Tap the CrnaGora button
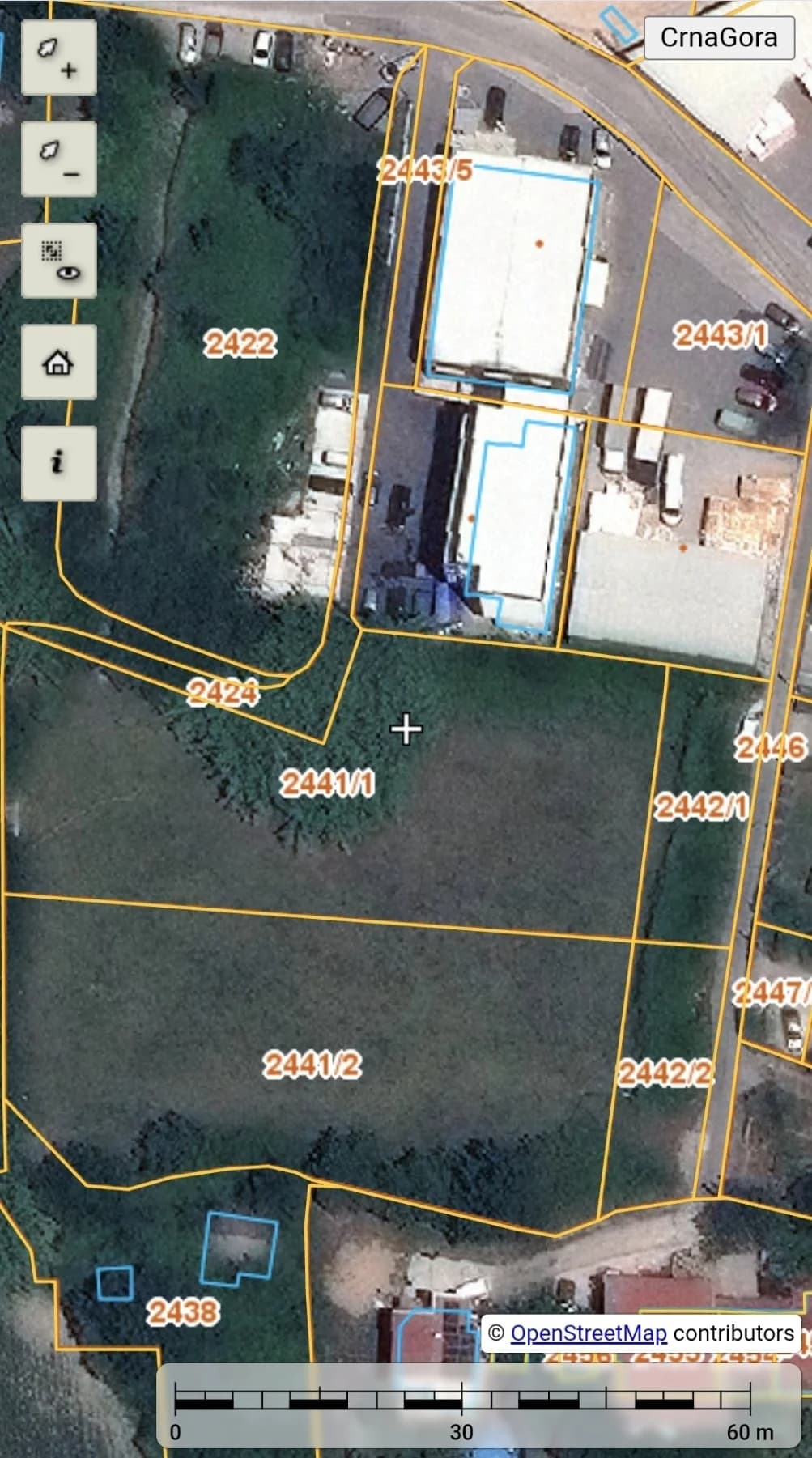This screenshot has height=1458, width=812. coord(719,37)
